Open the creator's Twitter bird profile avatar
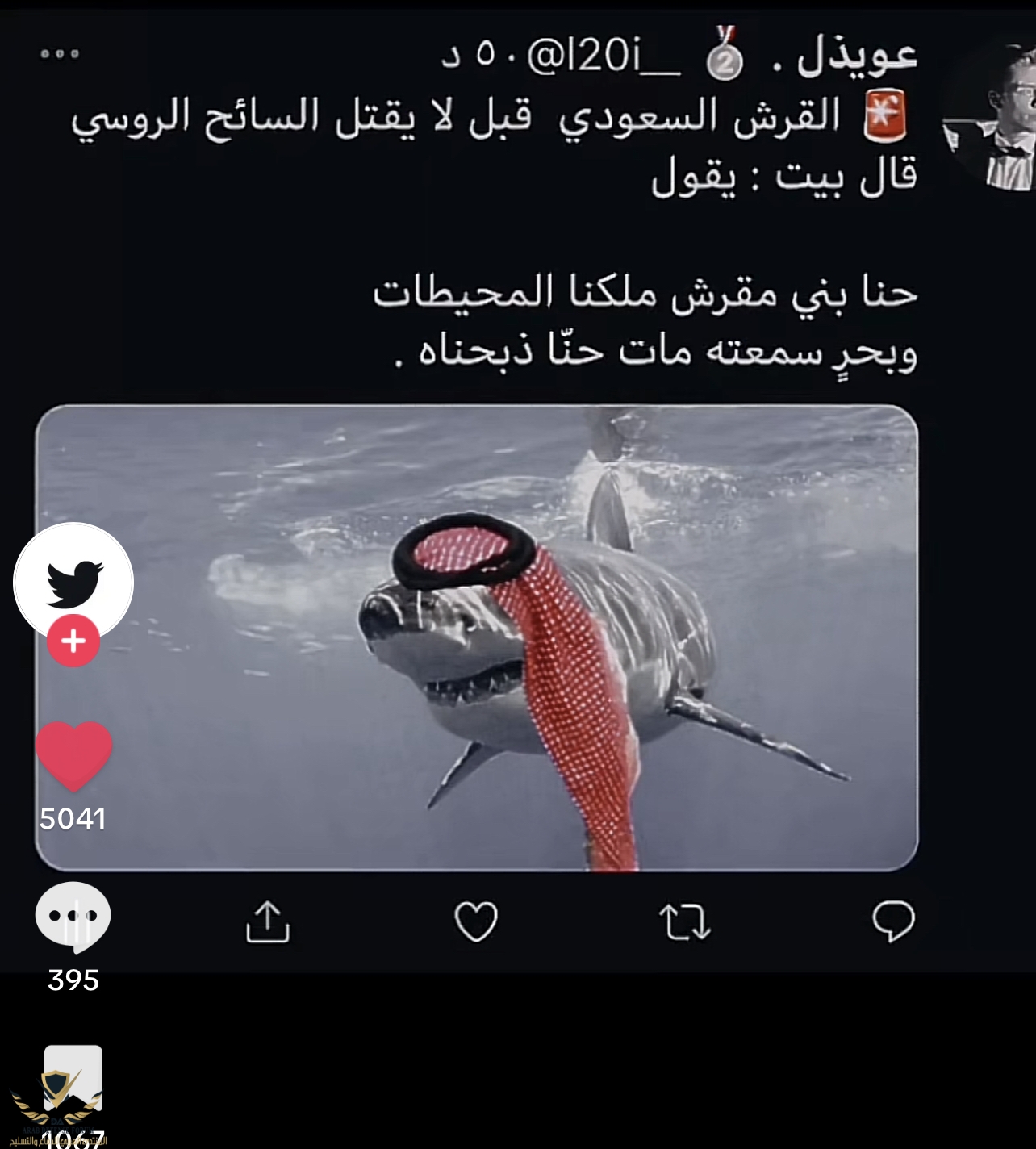 (x=73, y=579)
